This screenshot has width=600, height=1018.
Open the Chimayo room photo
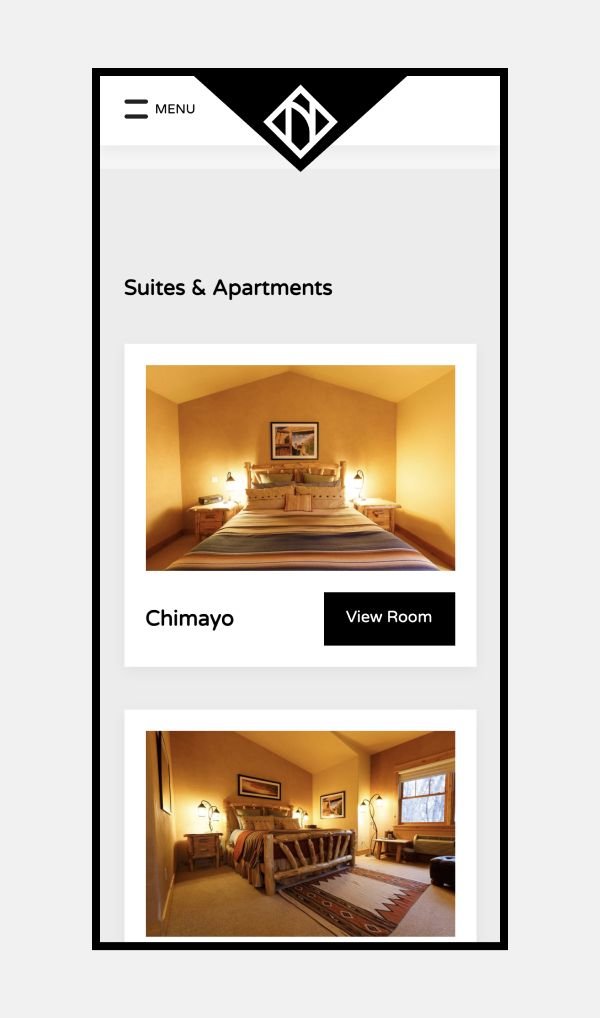pyautogui.click(x=300, y=468)
